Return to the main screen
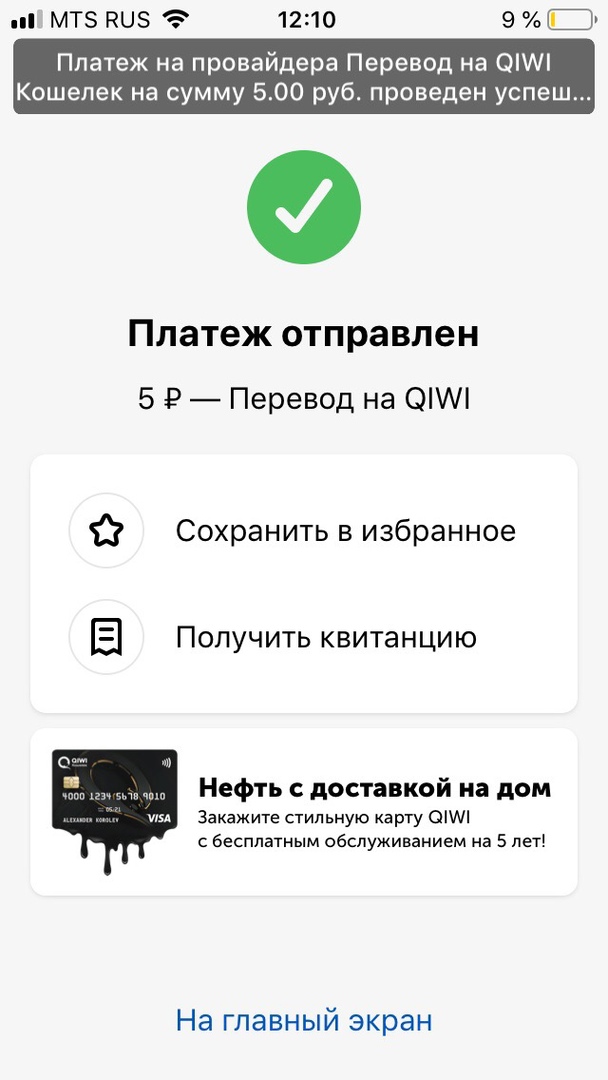 [304, 1021]
